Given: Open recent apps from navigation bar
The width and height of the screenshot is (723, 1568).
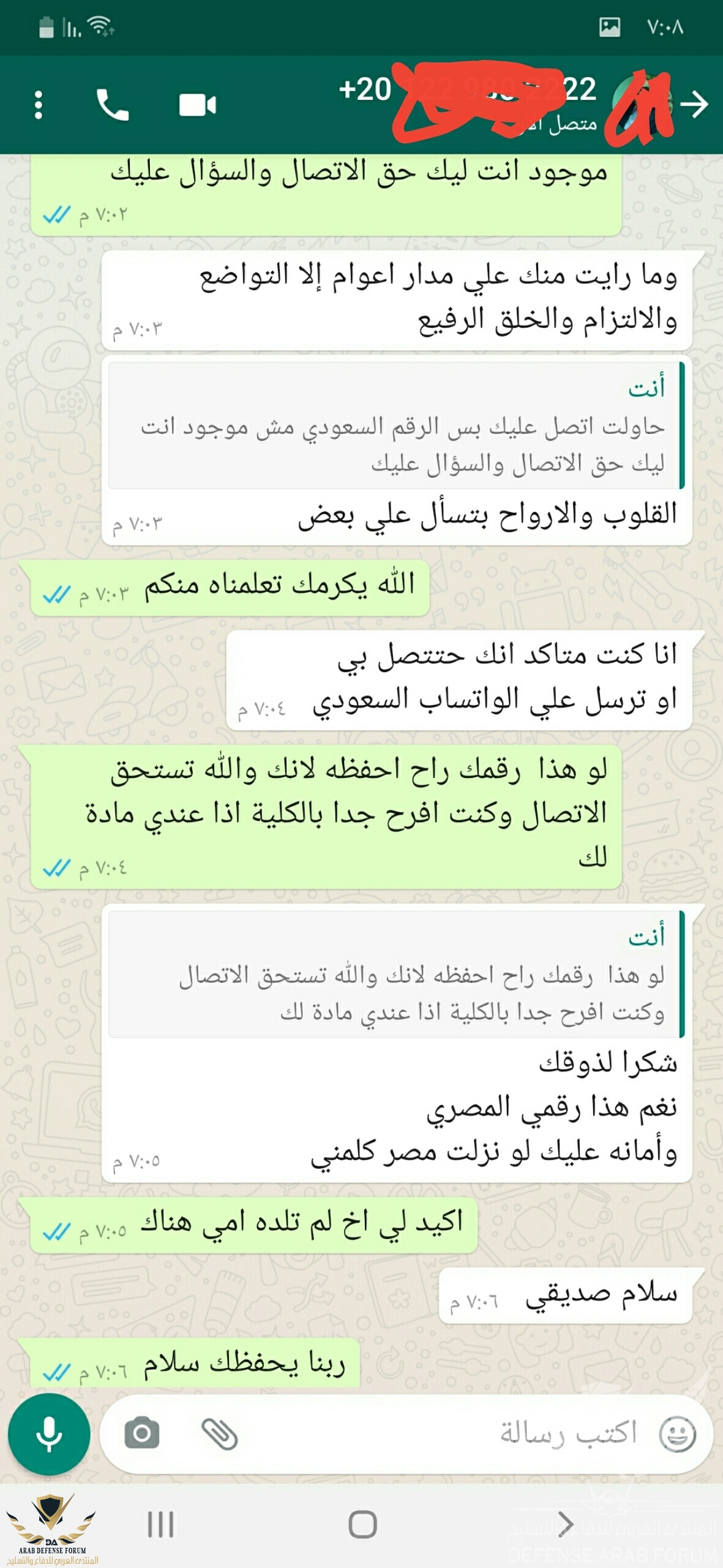Looking at the screenshot, I should 160,1525.
